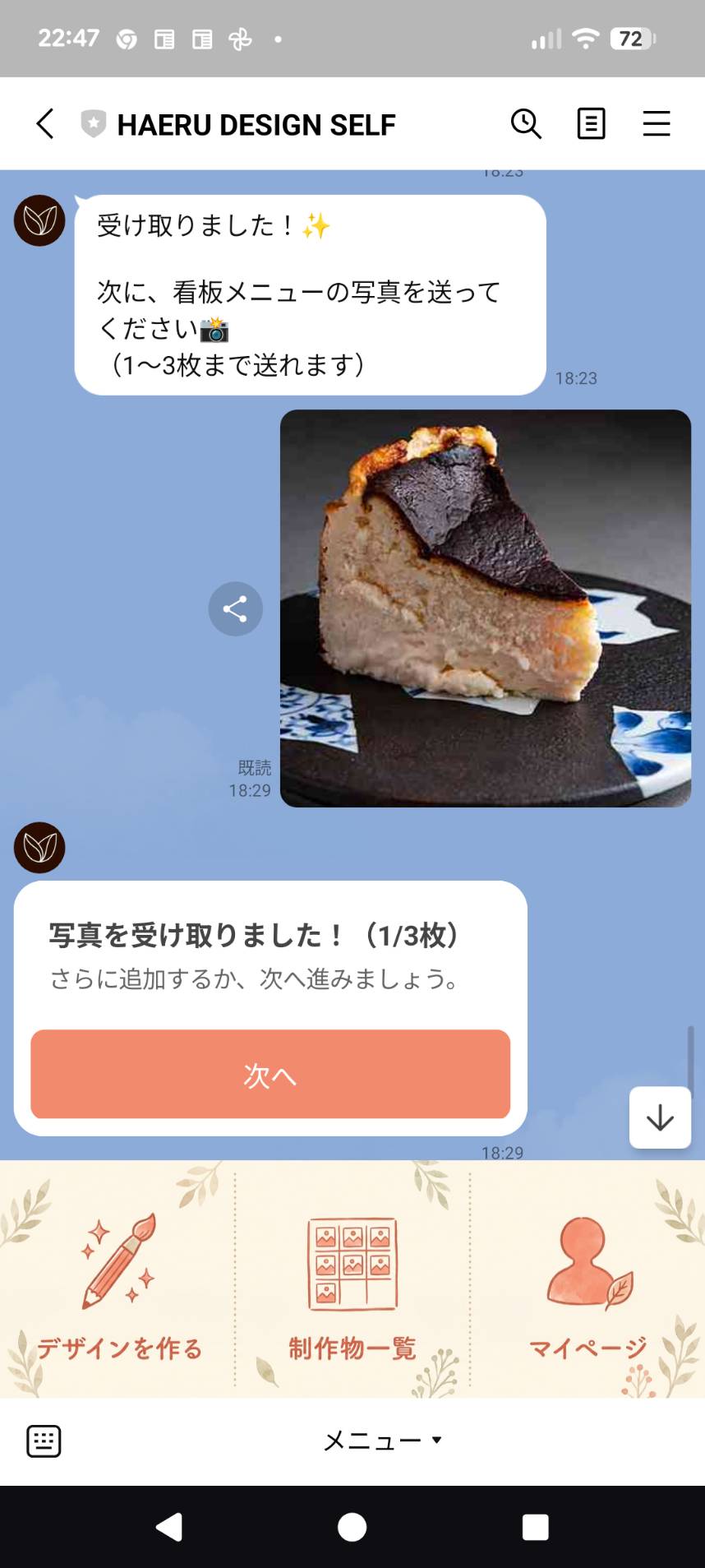
Task: Tap the official account shield badge
Action: pyautogui.click(x=95, y=123)
